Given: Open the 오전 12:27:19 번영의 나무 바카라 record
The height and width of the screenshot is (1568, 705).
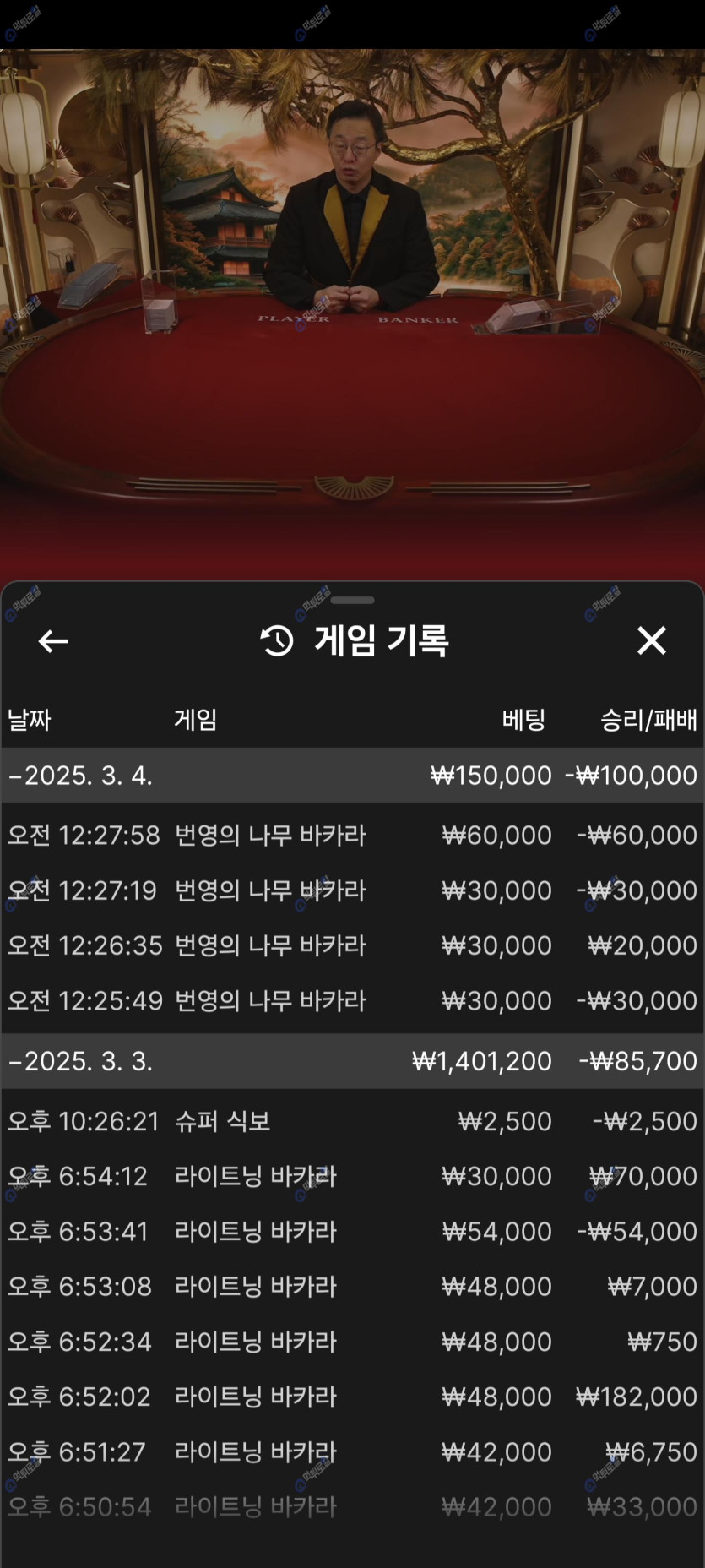Looking at the screenshot, I should (352, 890).
